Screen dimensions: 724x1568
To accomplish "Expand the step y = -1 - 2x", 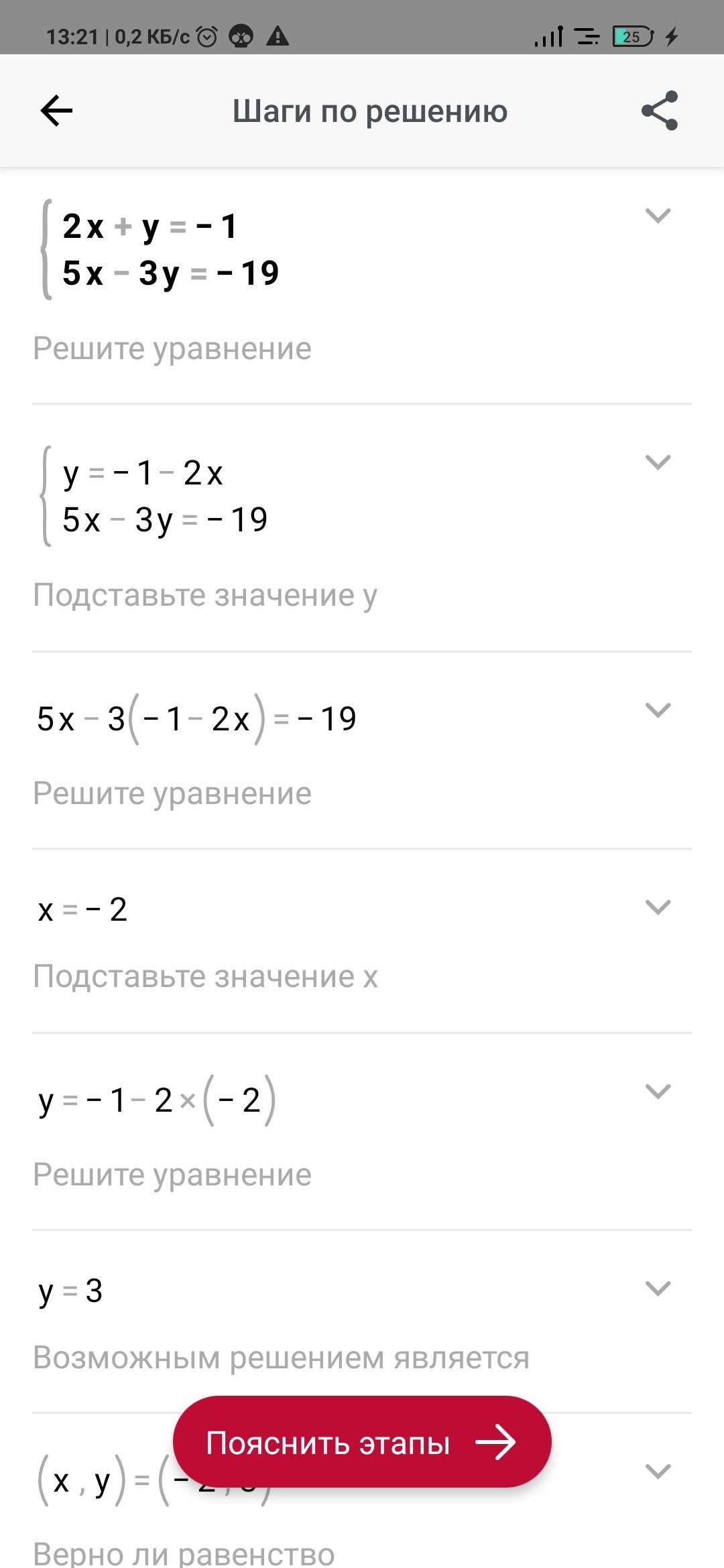I will (657, 462).
